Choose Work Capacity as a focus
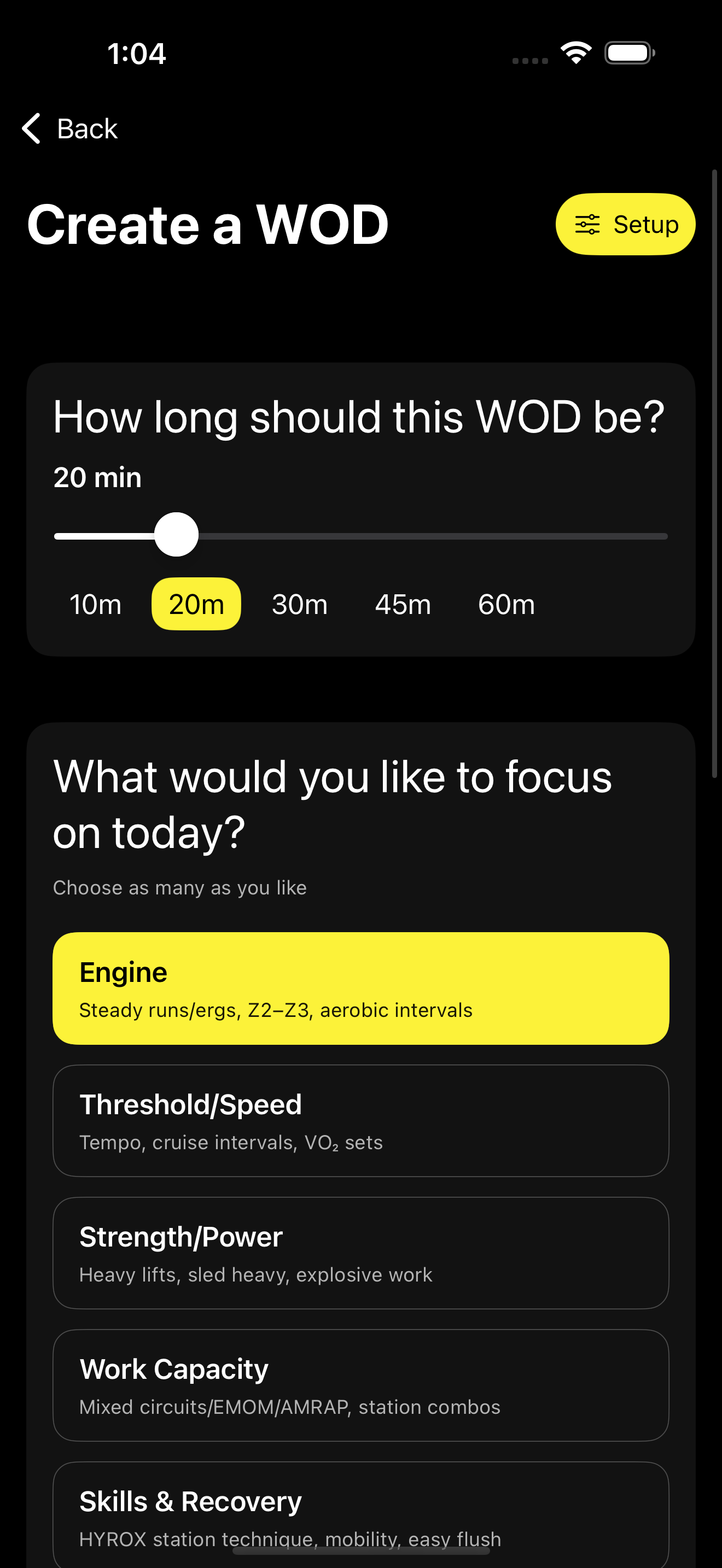 [360, 1385]
